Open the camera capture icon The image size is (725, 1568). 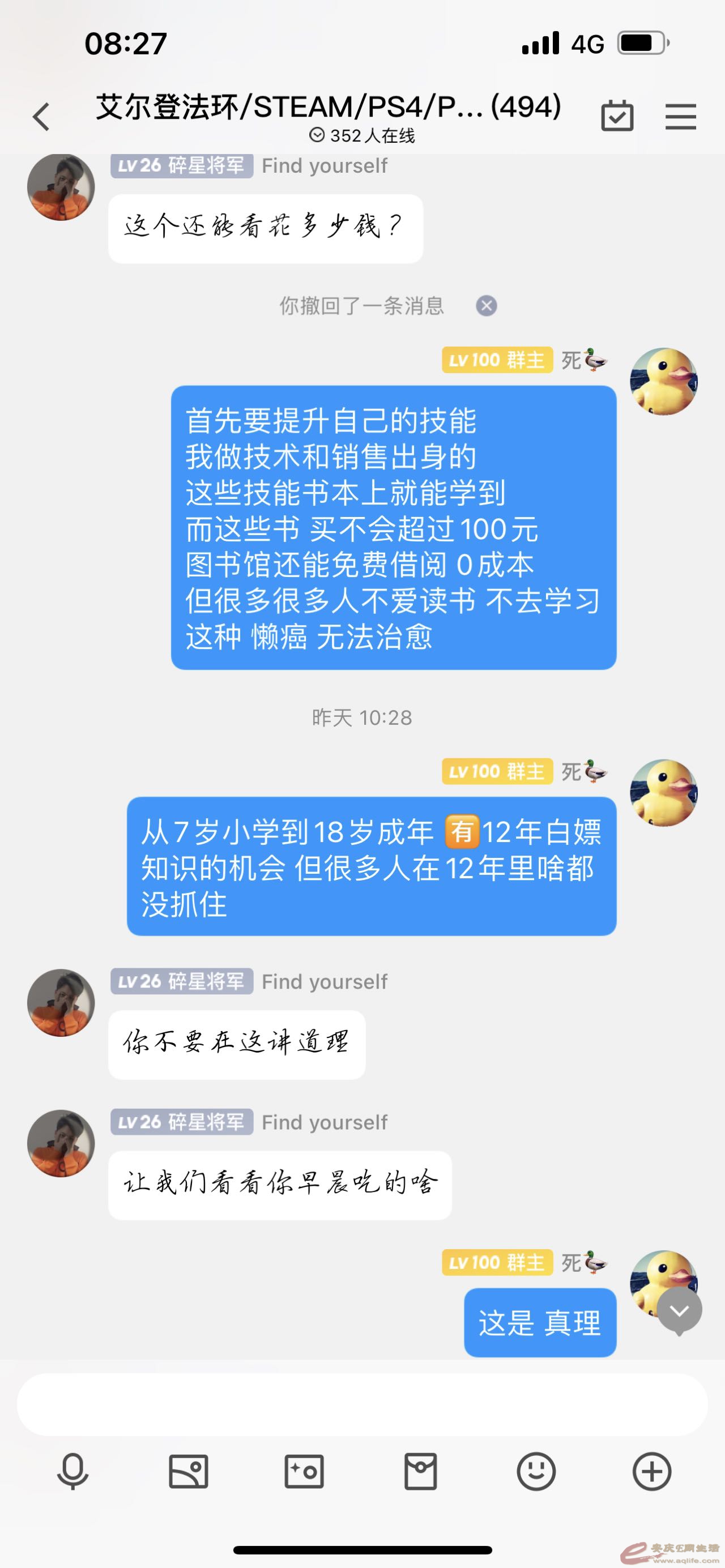(x=304, y=1472)
